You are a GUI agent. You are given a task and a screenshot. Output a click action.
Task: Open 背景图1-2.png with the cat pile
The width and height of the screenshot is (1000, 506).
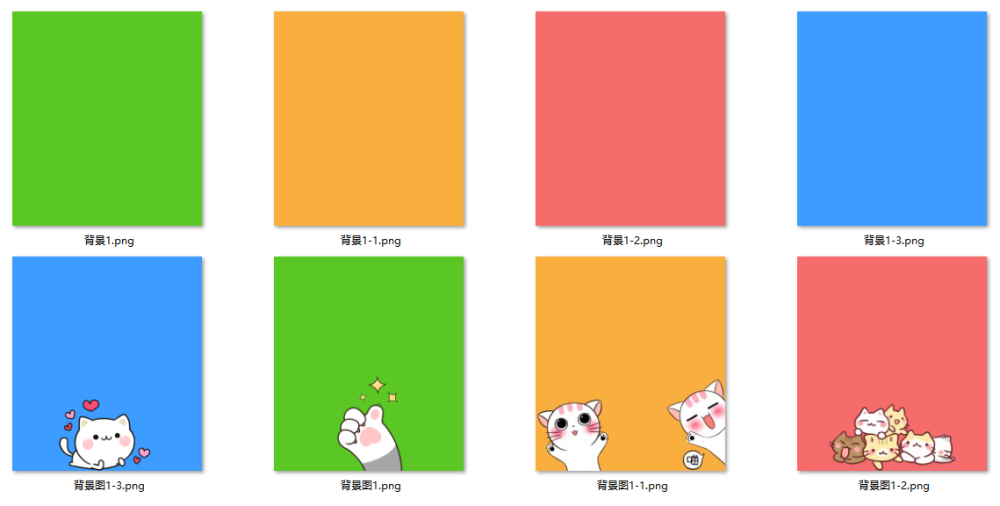coord(893,364)
